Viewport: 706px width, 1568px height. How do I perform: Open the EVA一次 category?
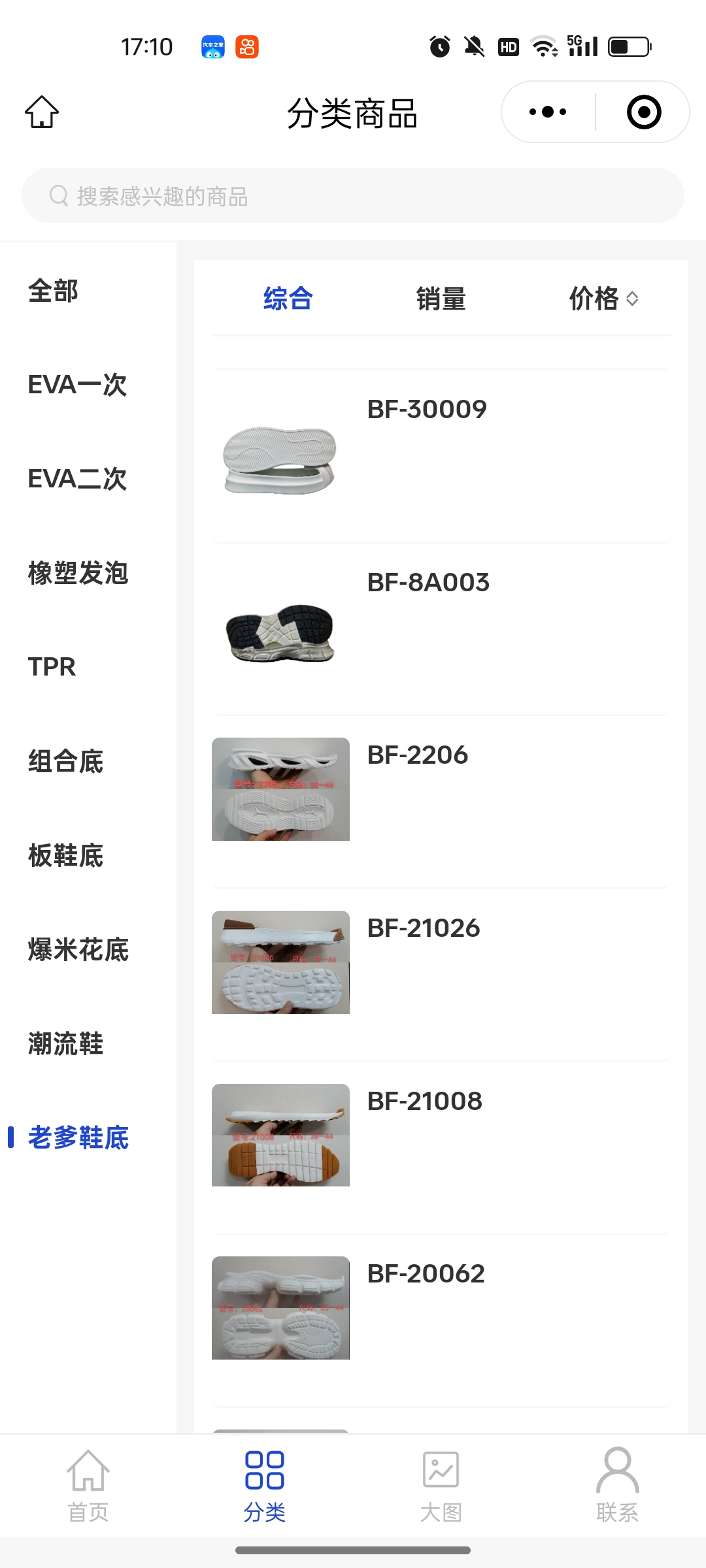[x=77, y=385]
